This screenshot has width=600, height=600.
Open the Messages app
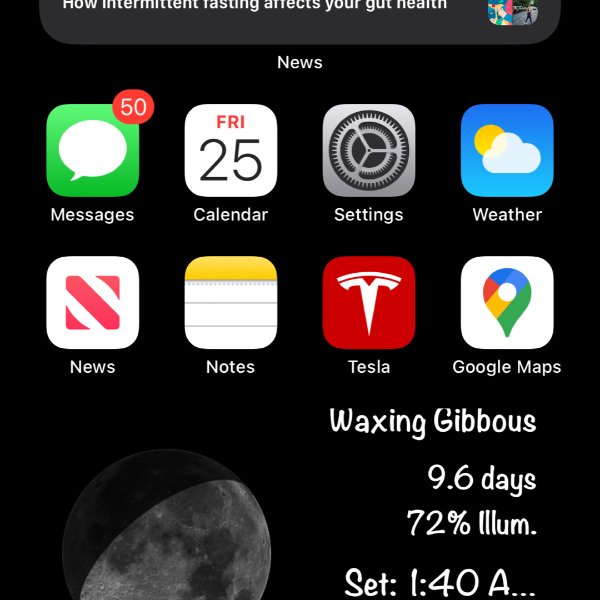click(x=92, y=151)
